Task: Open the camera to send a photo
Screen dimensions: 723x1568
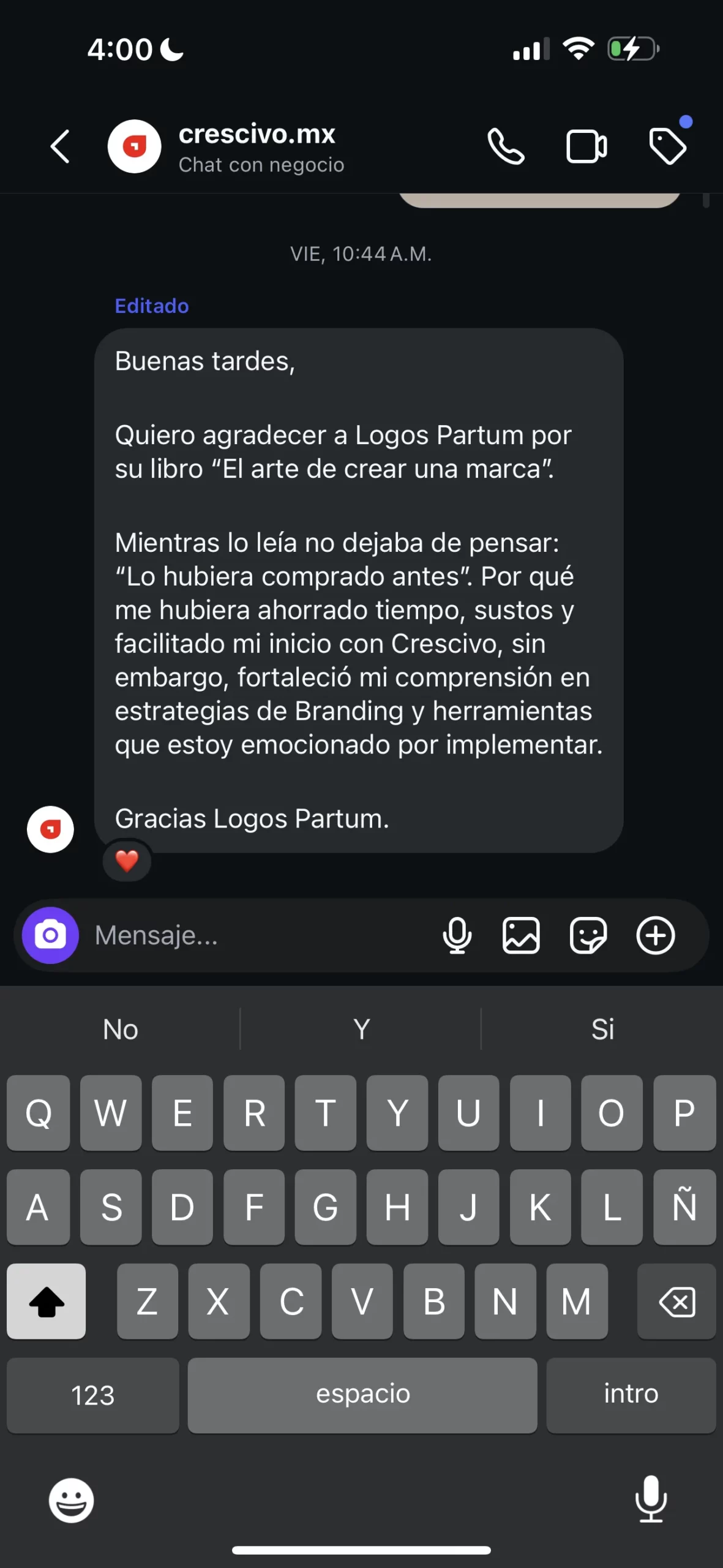Action: (50, 935)
